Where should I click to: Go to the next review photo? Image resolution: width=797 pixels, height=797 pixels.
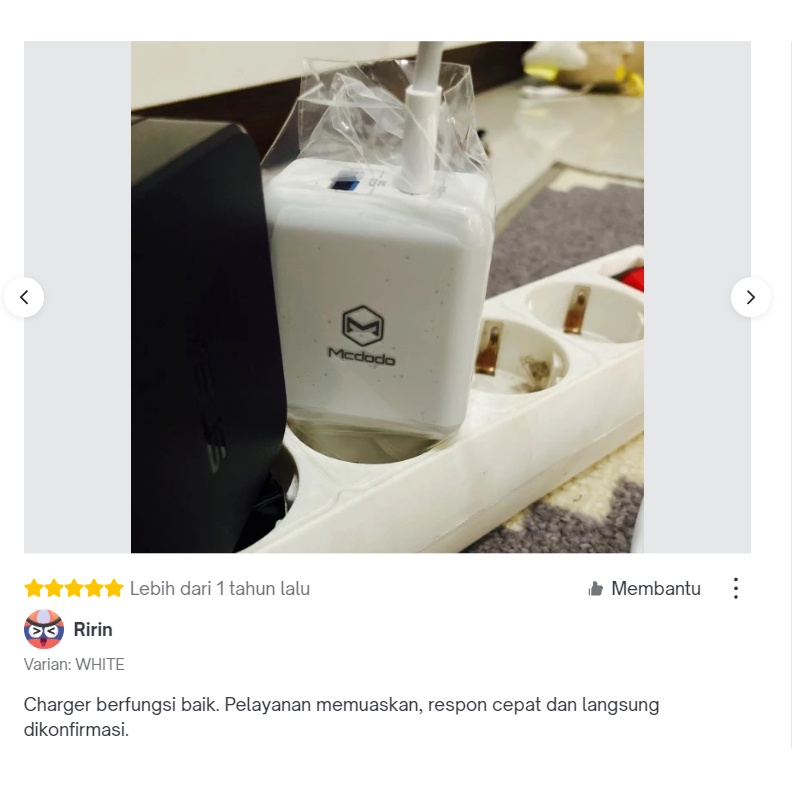coord(750,297)
